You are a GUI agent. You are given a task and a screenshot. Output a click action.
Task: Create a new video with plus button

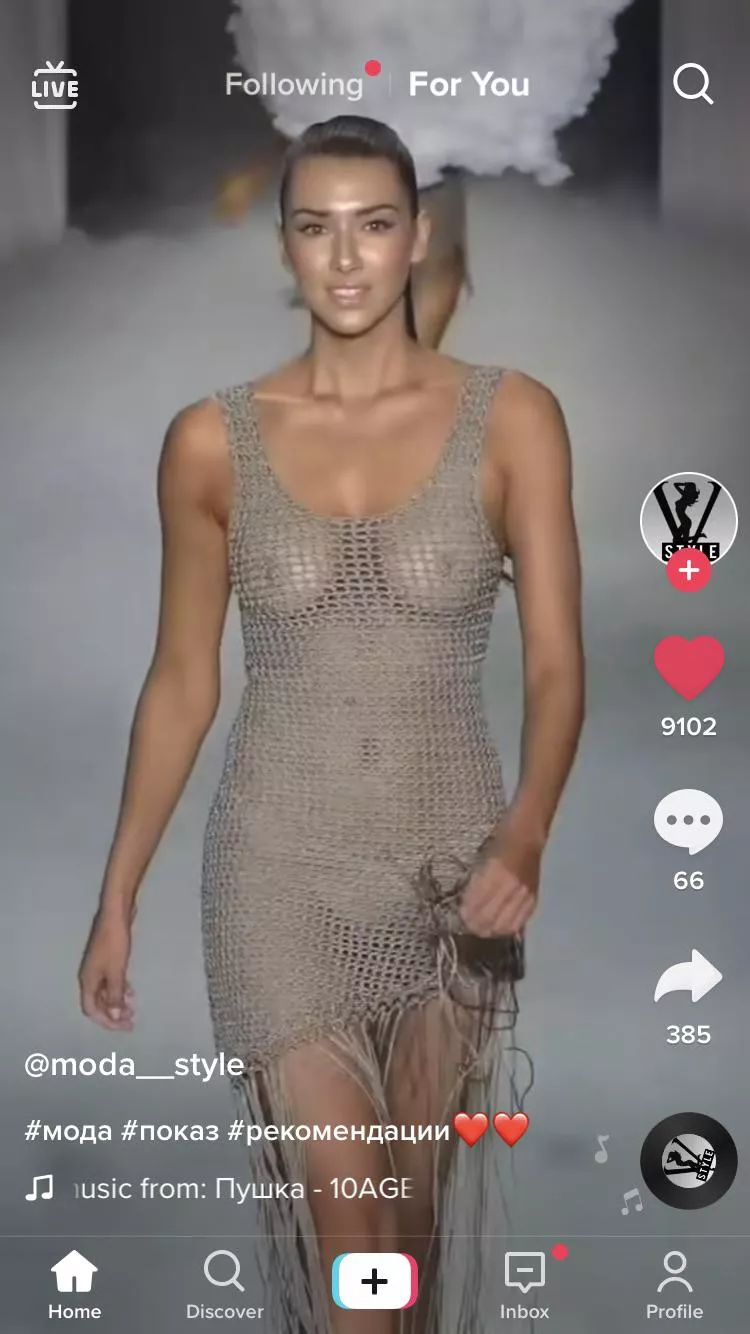(374, 1281)
